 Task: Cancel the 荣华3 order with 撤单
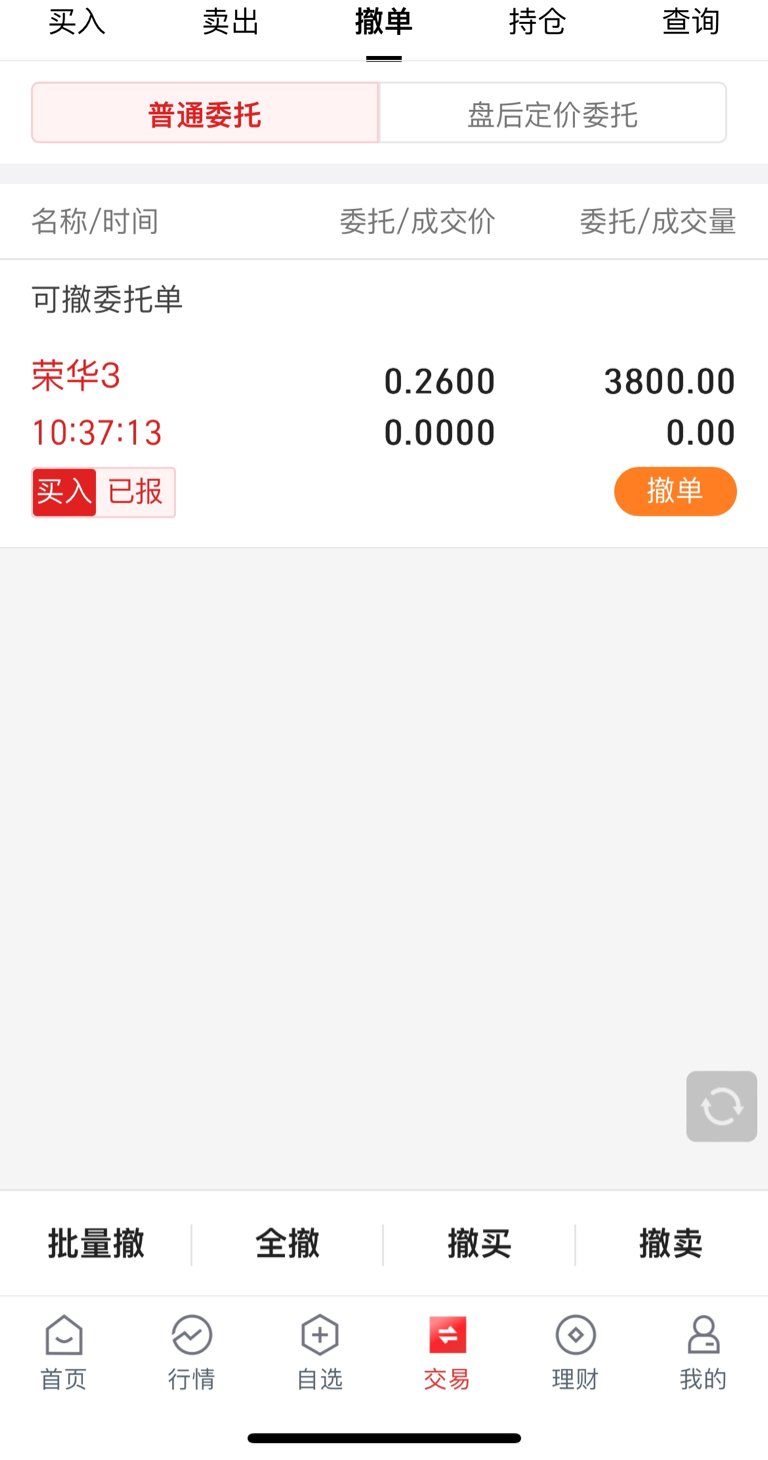(x=675, y=491)
